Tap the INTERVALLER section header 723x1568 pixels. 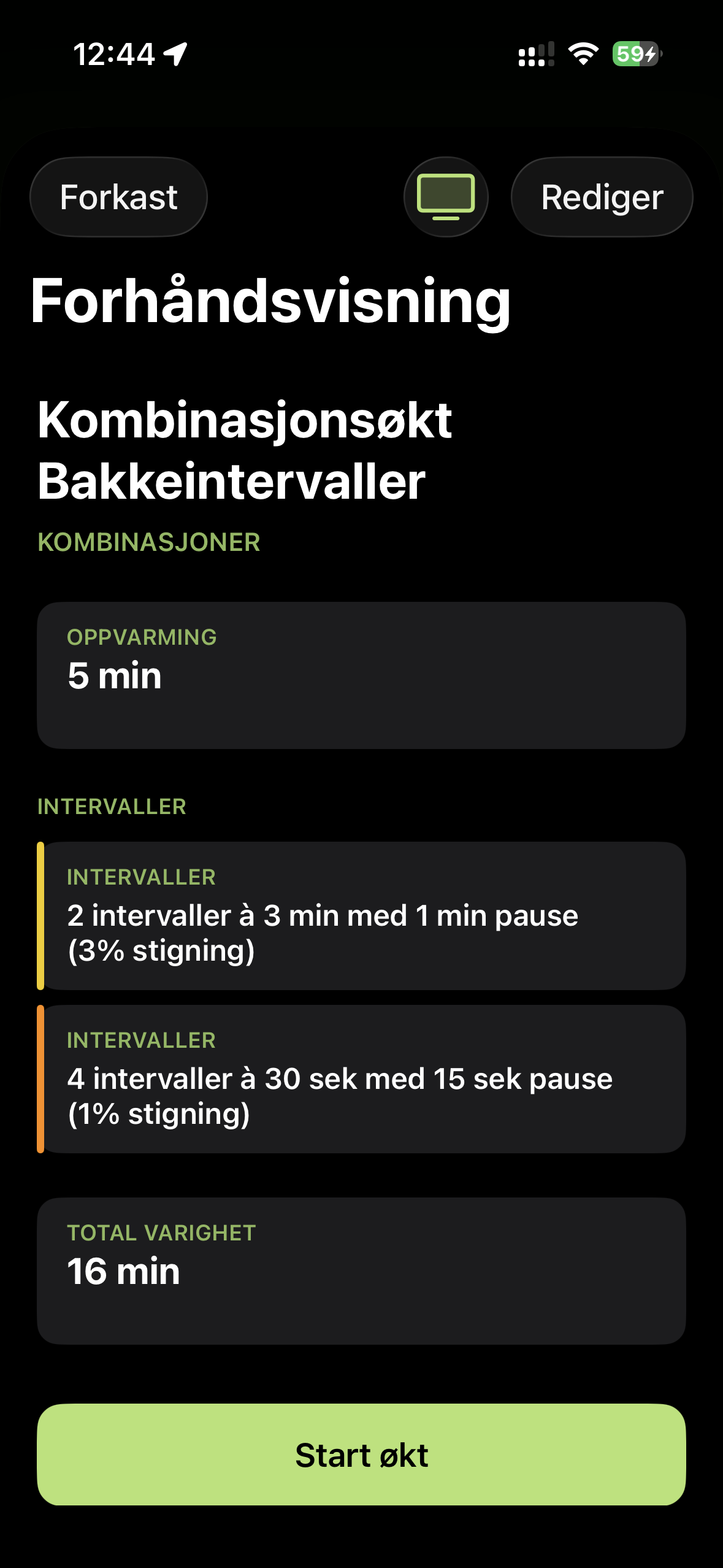tap(112, 807)
